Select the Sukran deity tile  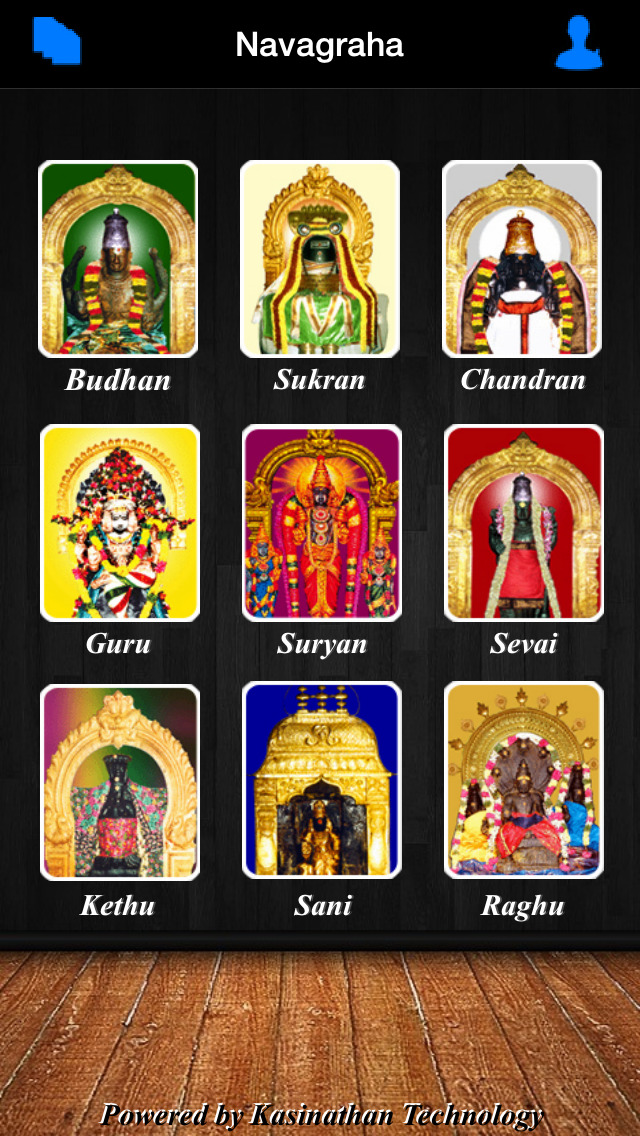[x=320, y=259]
